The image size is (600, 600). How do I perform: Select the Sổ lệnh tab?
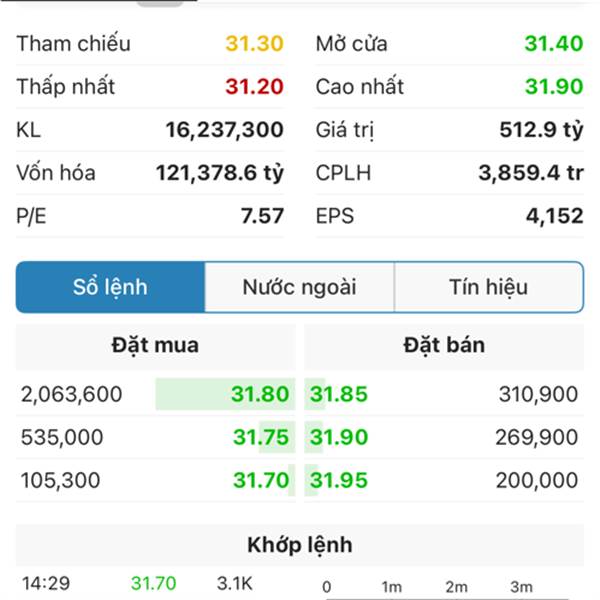tap(110, 288)
